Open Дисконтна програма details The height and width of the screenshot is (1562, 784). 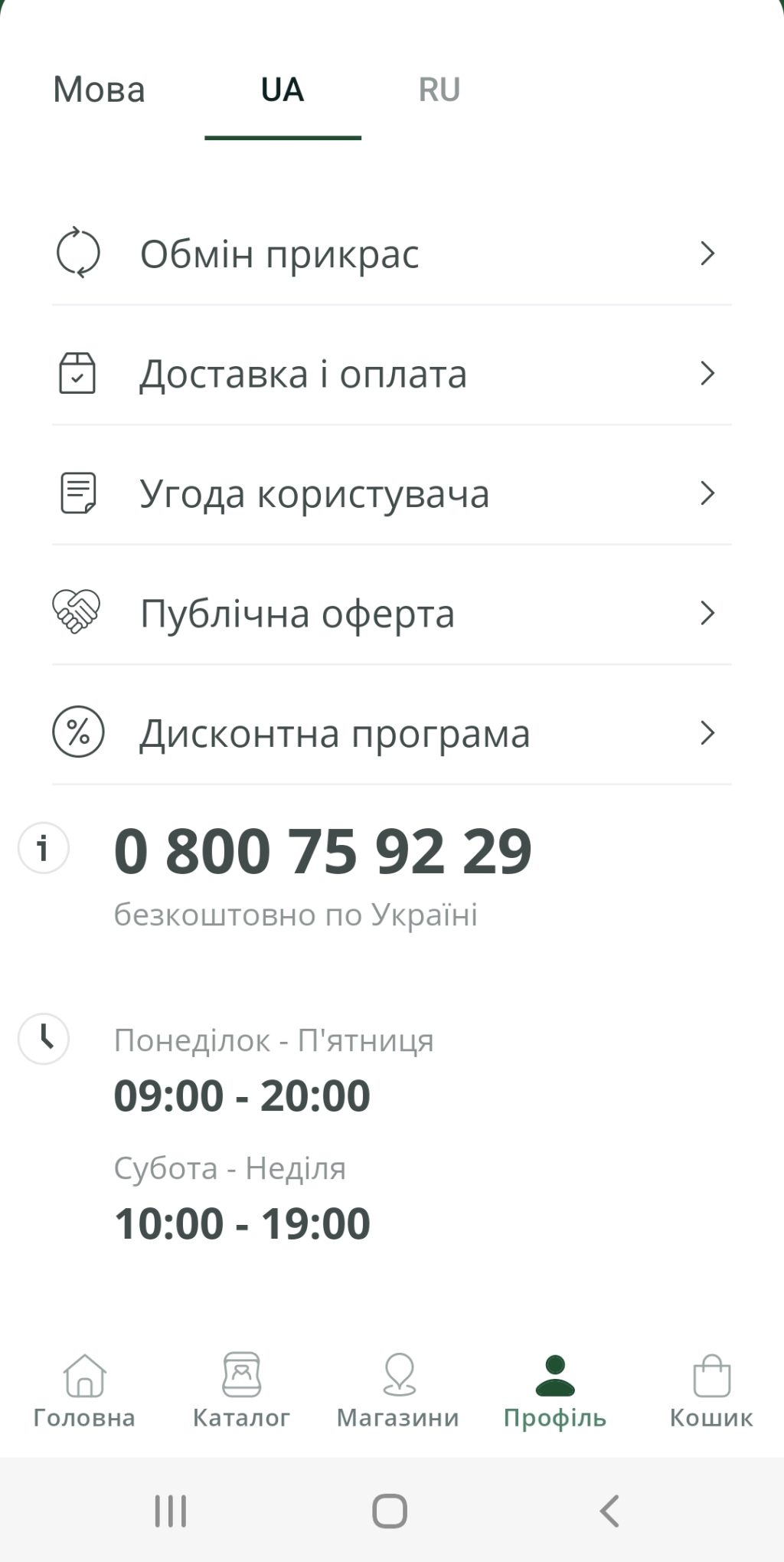click(391, 733)
